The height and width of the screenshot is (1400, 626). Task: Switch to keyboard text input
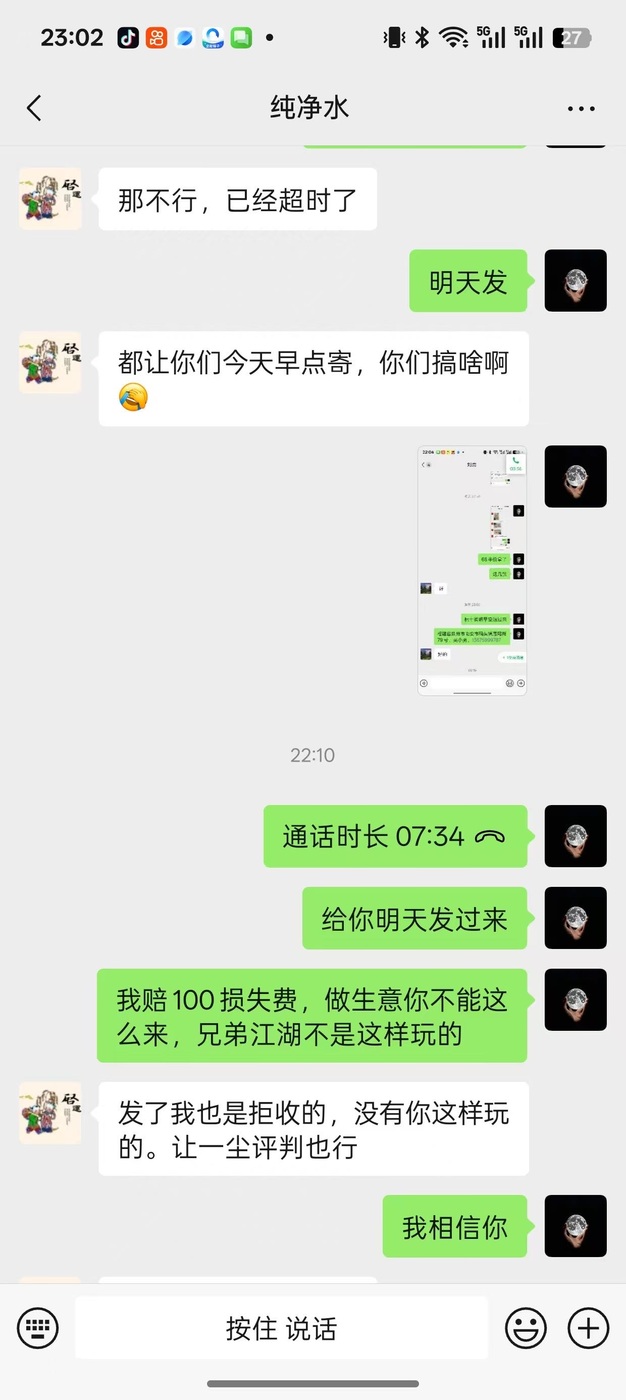pyautogui.click(x=38, y=1328)
